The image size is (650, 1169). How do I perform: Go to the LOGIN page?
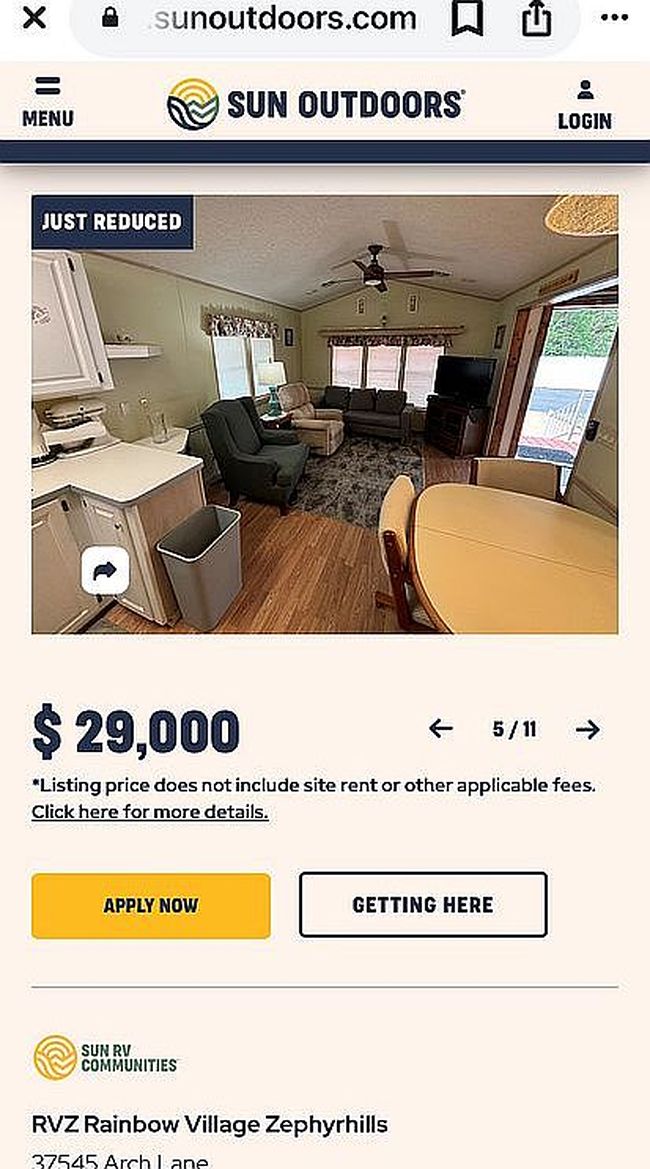click(585, 105)
